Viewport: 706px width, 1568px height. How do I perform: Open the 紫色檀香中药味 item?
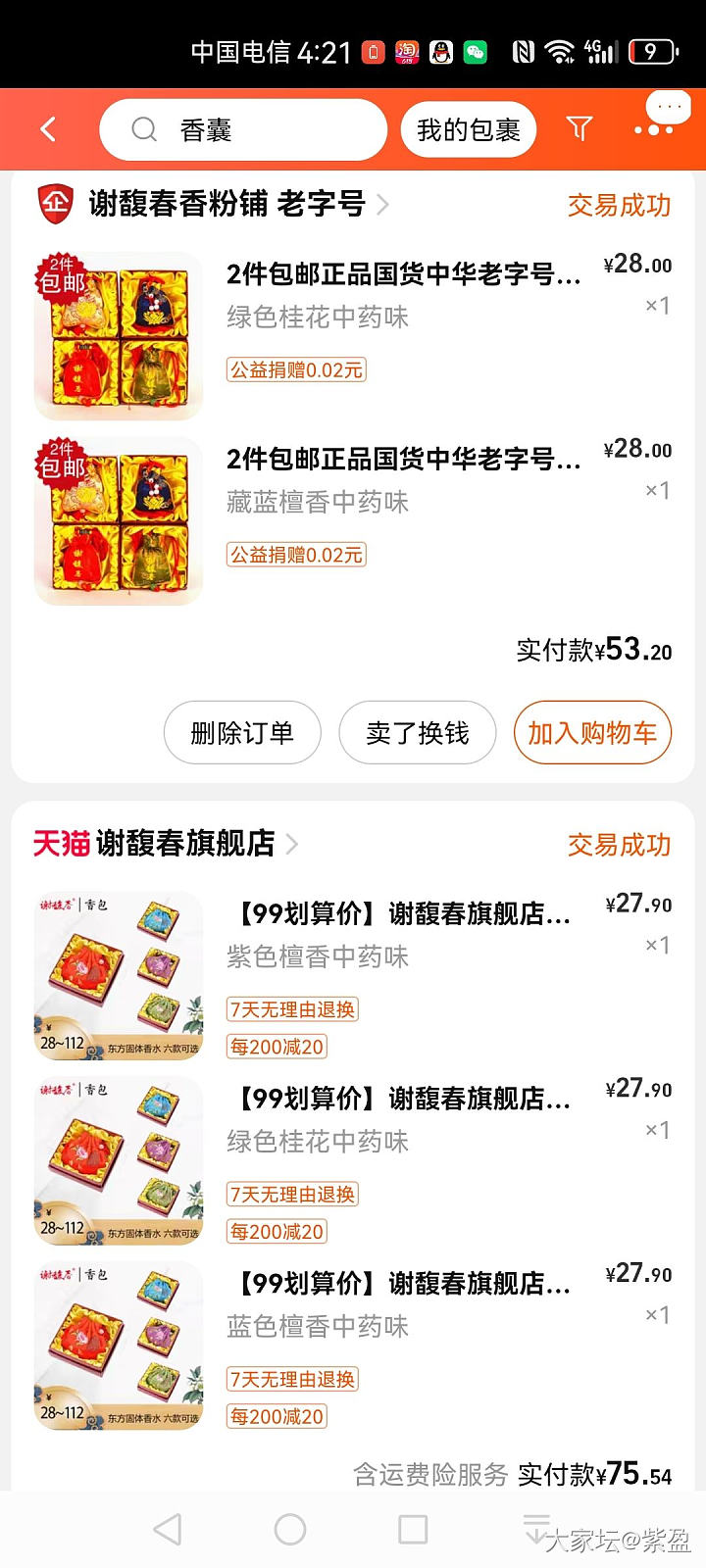pos(402,934)
